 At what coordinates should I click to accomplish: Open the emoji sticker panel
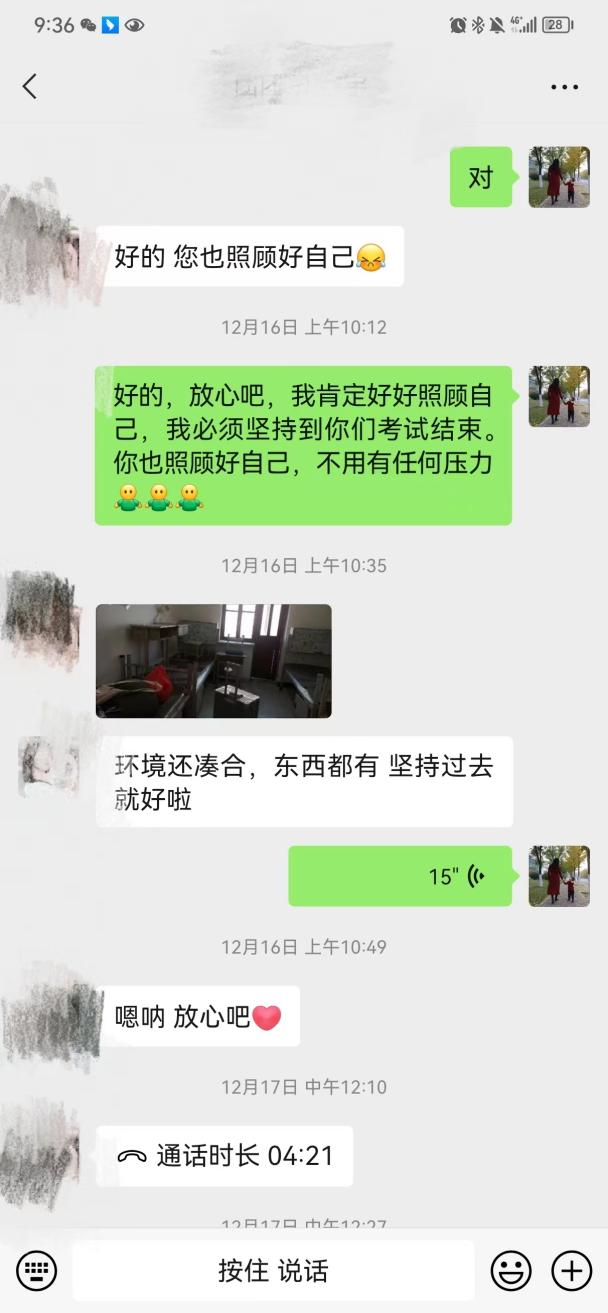[x=510, y=1271]
